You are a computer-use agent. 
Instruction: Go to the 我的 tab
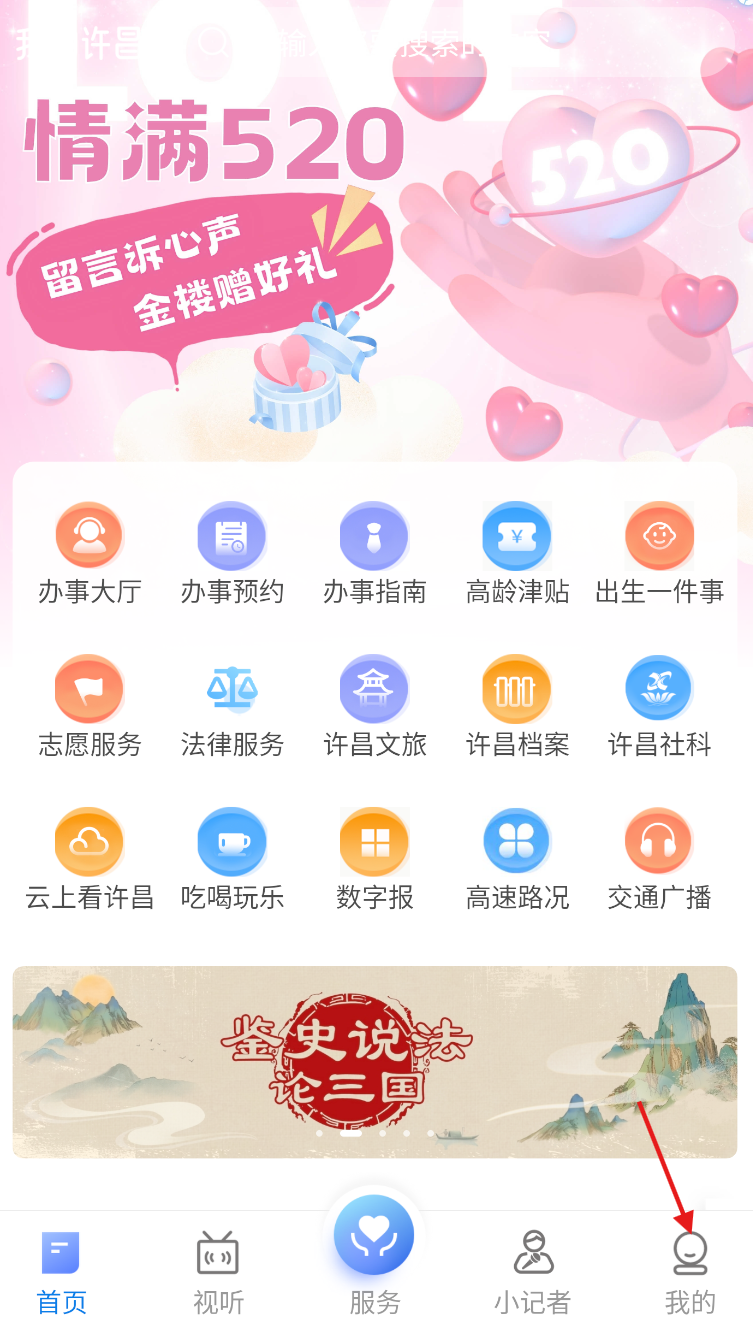coord(690,1270)
